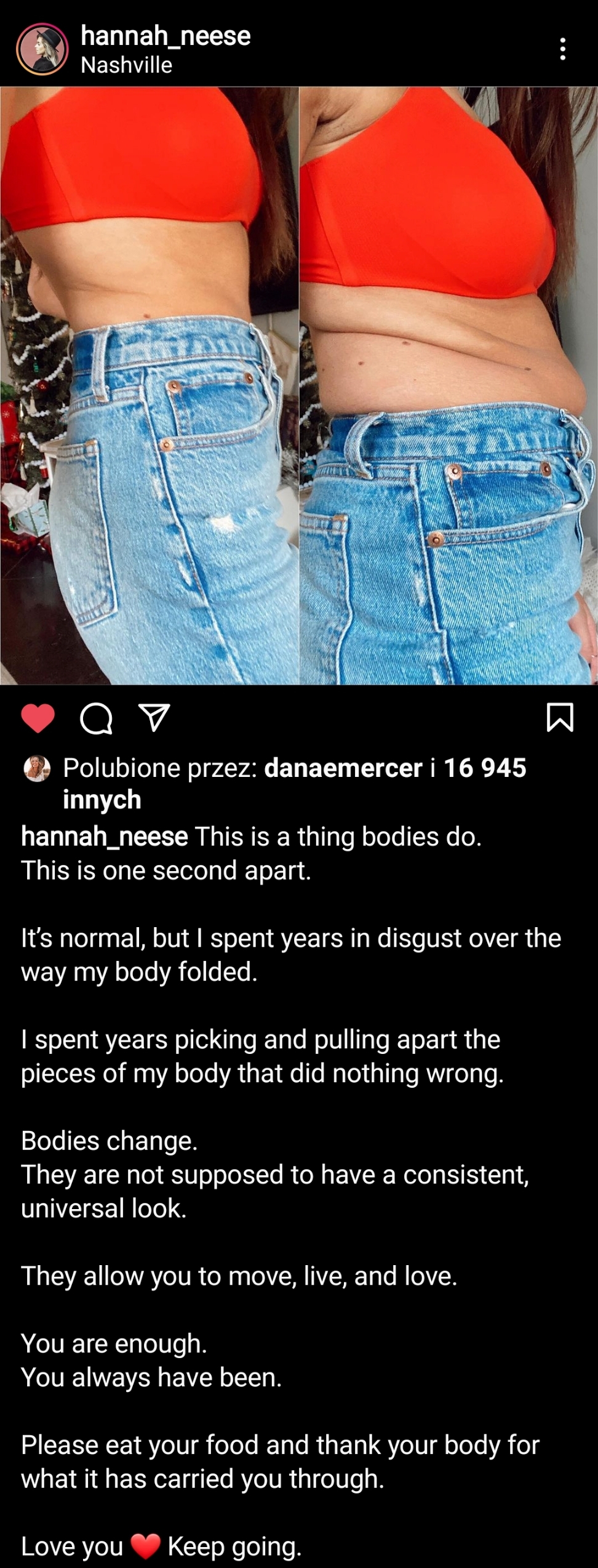
Task: Share the post via the paper plane icon
Action: (154, 718)
